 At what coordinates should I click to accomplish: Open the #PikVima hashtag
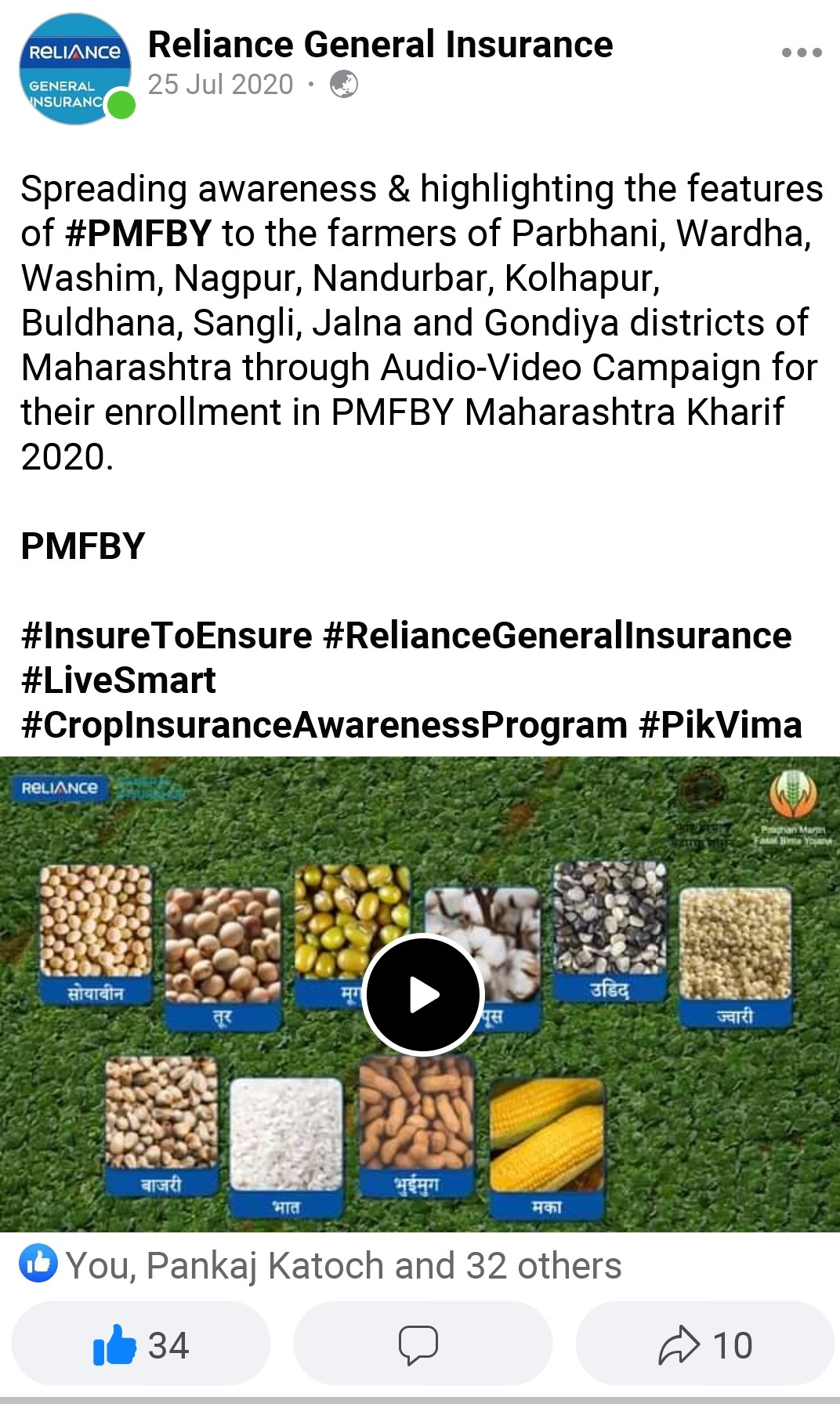pos(720,725)
